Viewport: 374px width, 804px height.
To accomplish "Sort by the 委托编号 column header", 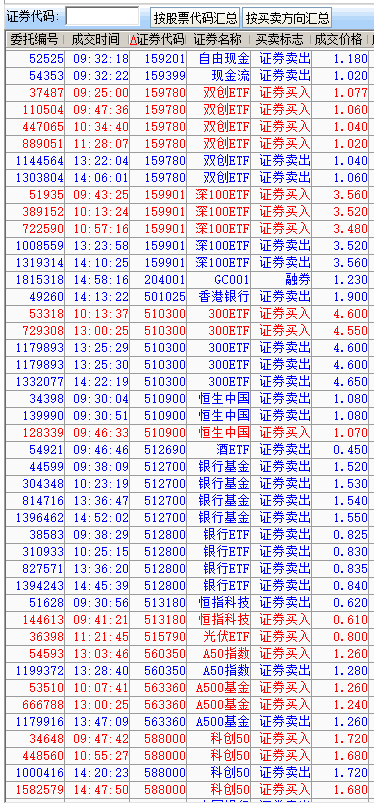I will tap(35, 39).
